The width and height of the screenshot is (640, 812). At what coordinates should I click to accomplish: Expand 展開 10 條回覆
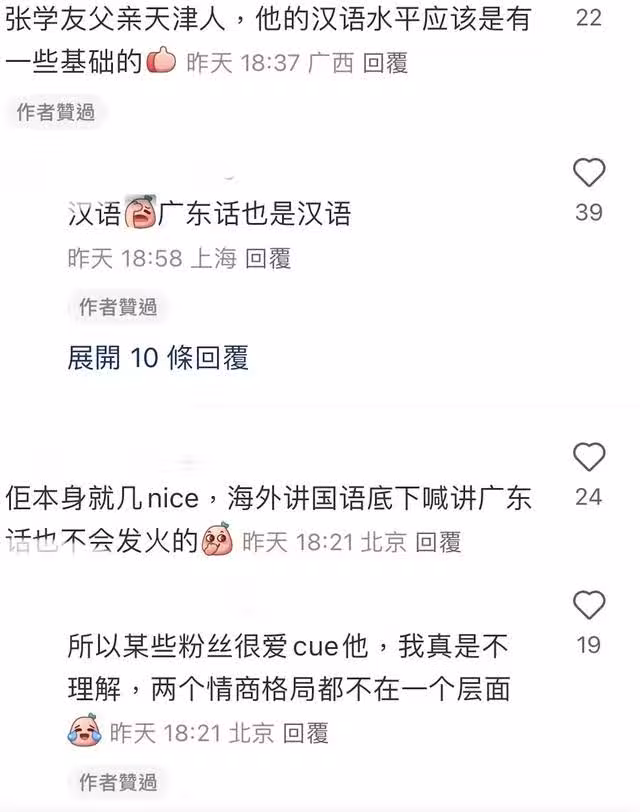point(158,358)
